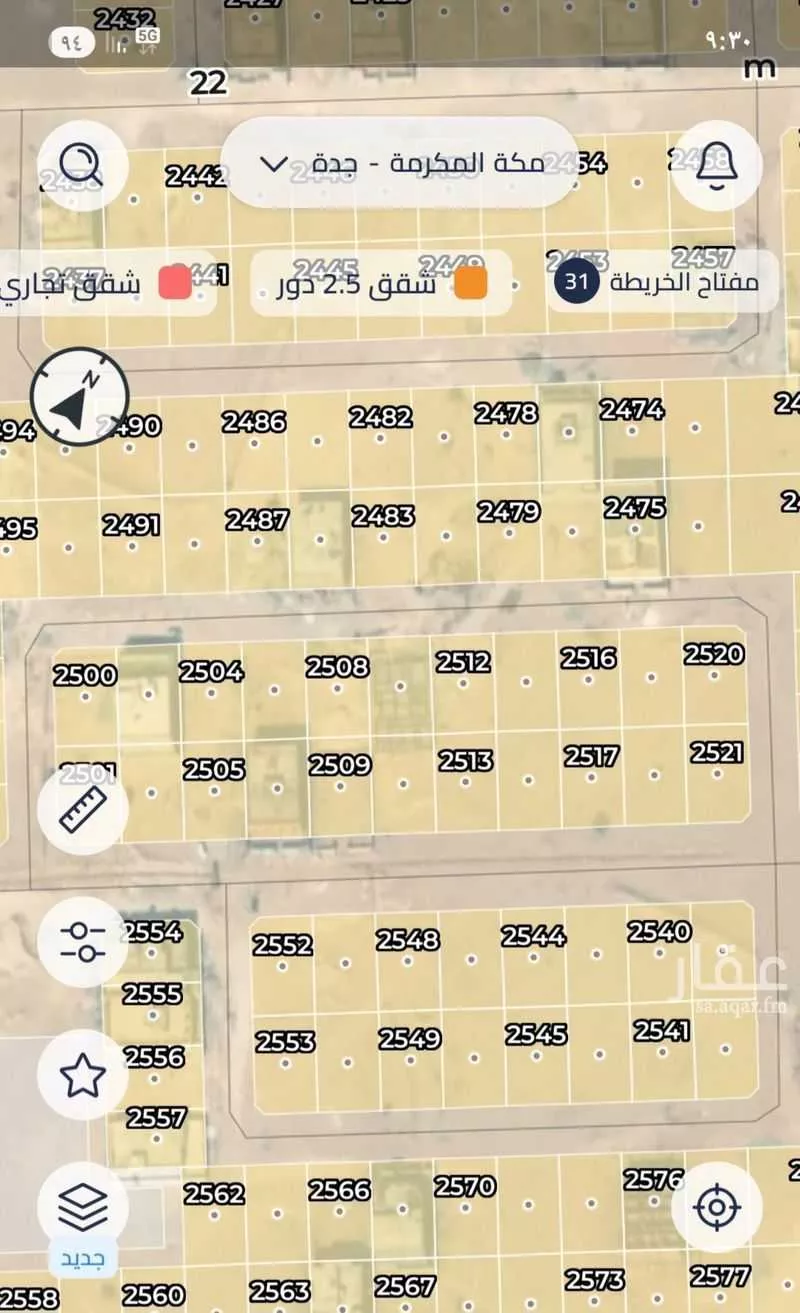This screenshot has height=1313, width=800.
Task: Select parcel 2544 on the map
Action: click(533, 937)
